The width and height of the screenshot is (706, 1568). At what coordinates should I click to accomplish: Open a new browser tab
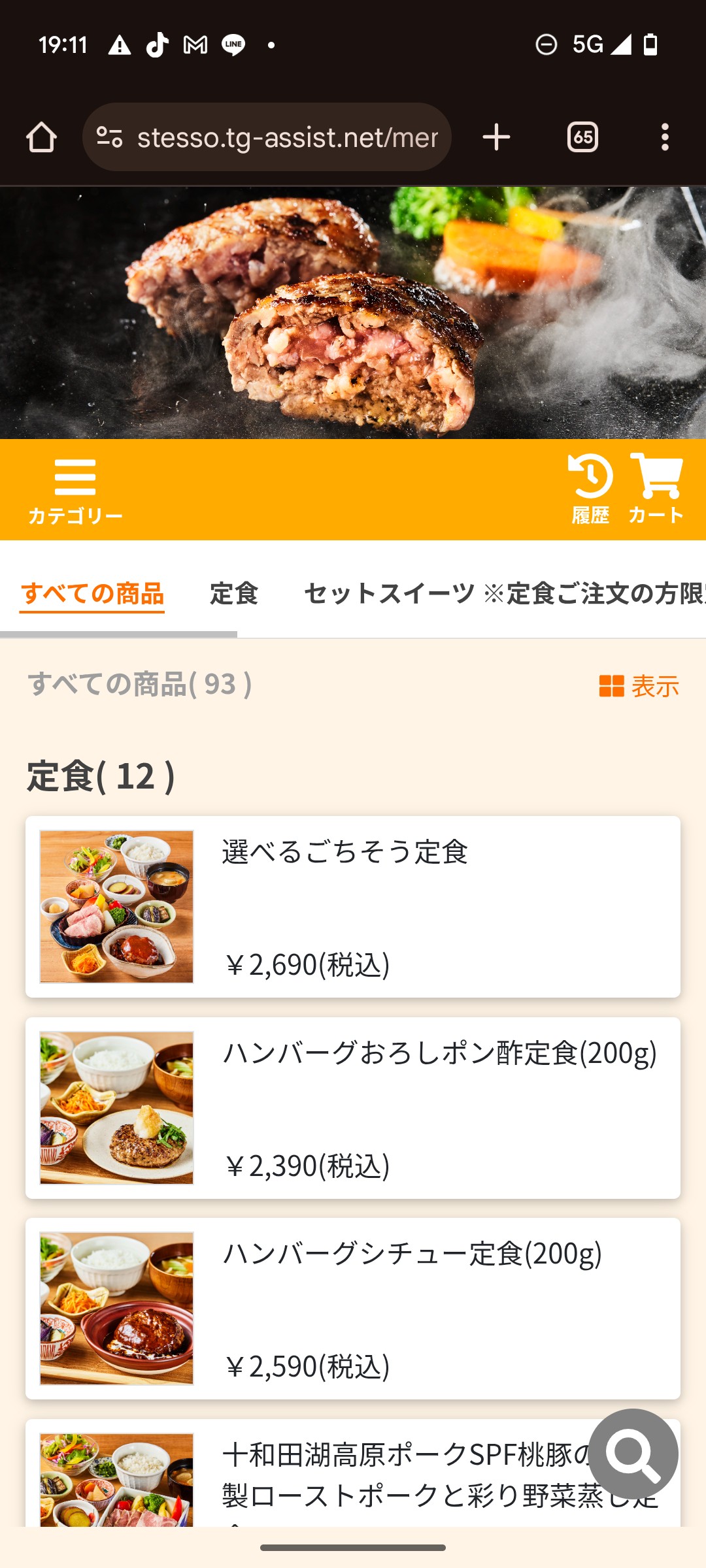point(496,137)
